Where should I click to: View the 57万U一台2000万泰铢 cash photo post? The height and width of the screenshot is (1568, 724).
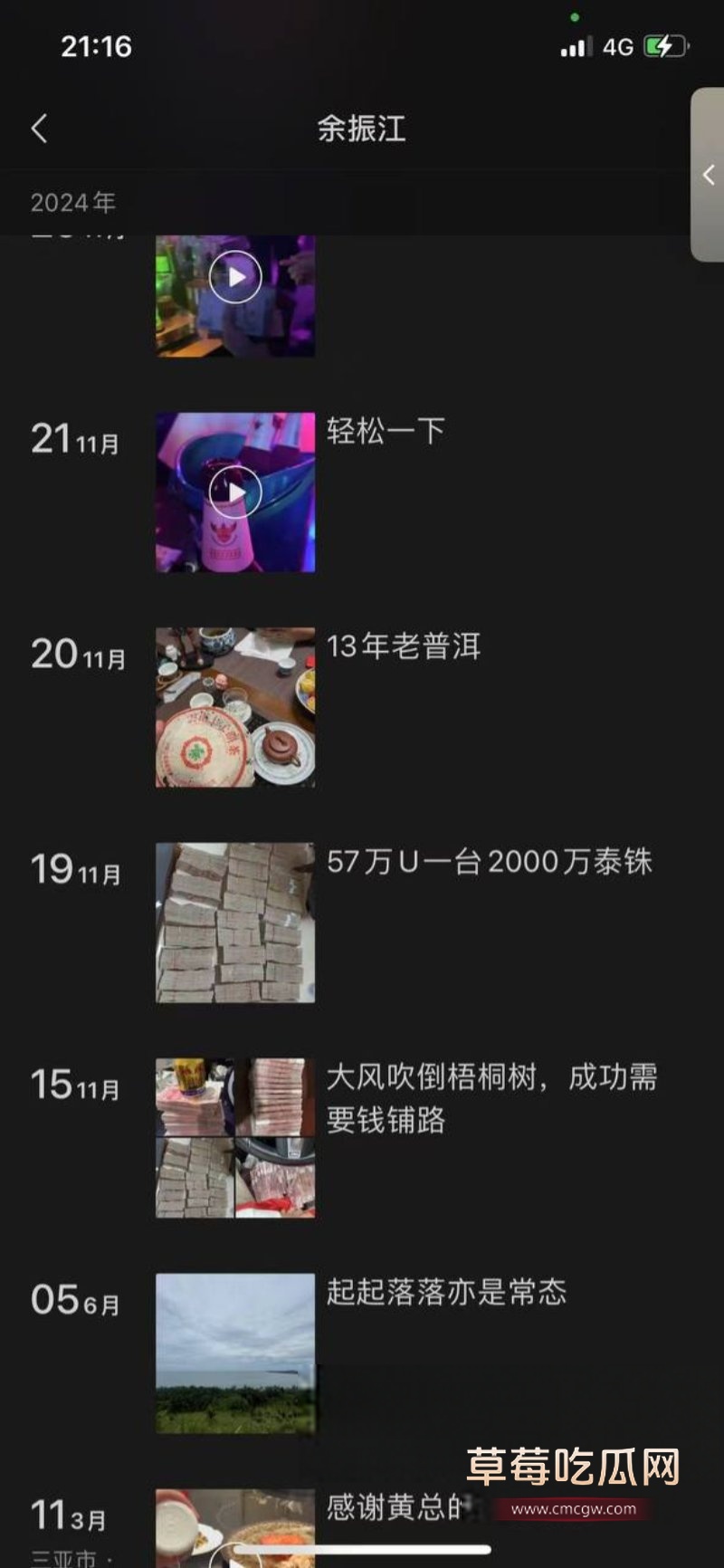point(235,923)
